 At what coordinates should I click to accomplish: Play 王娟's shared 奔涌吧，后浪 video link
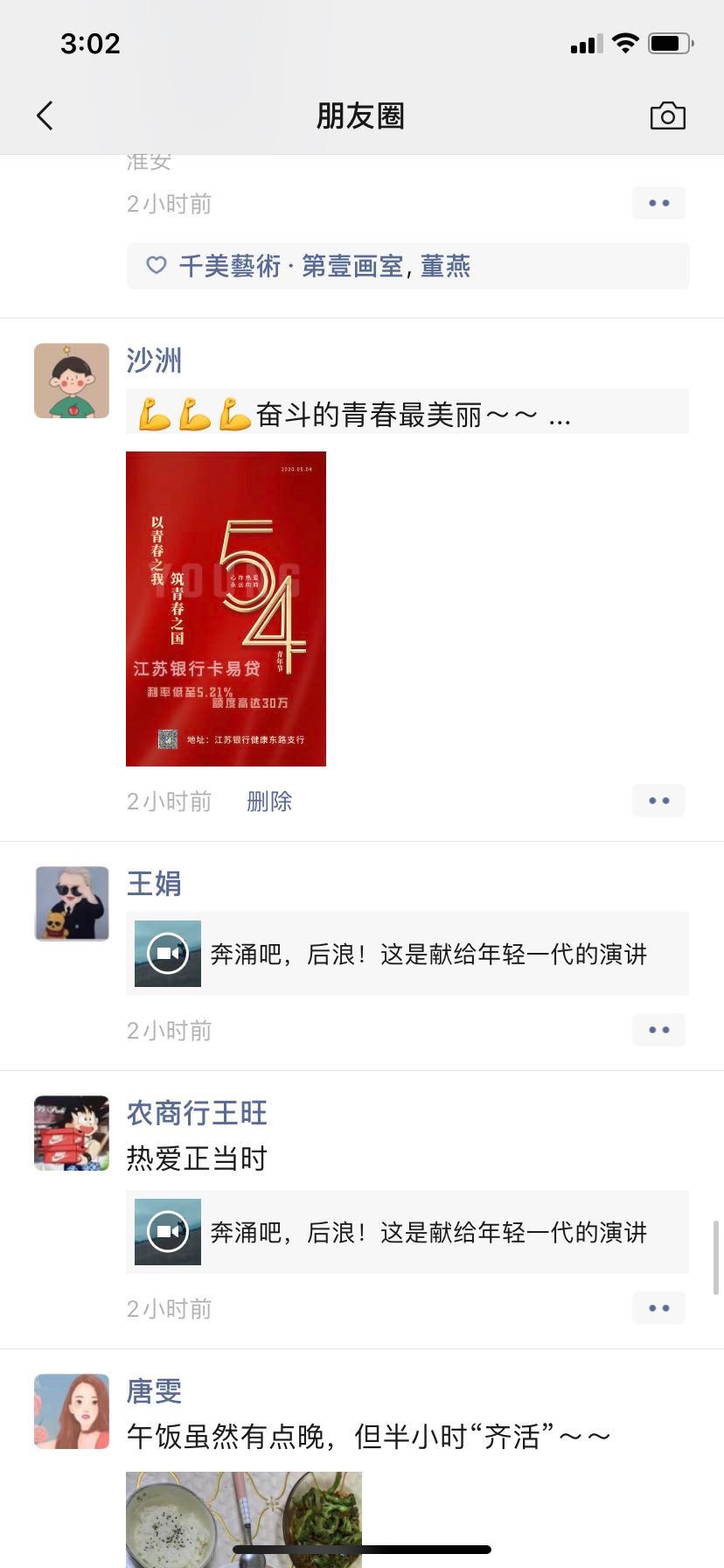tap(407, 954)
